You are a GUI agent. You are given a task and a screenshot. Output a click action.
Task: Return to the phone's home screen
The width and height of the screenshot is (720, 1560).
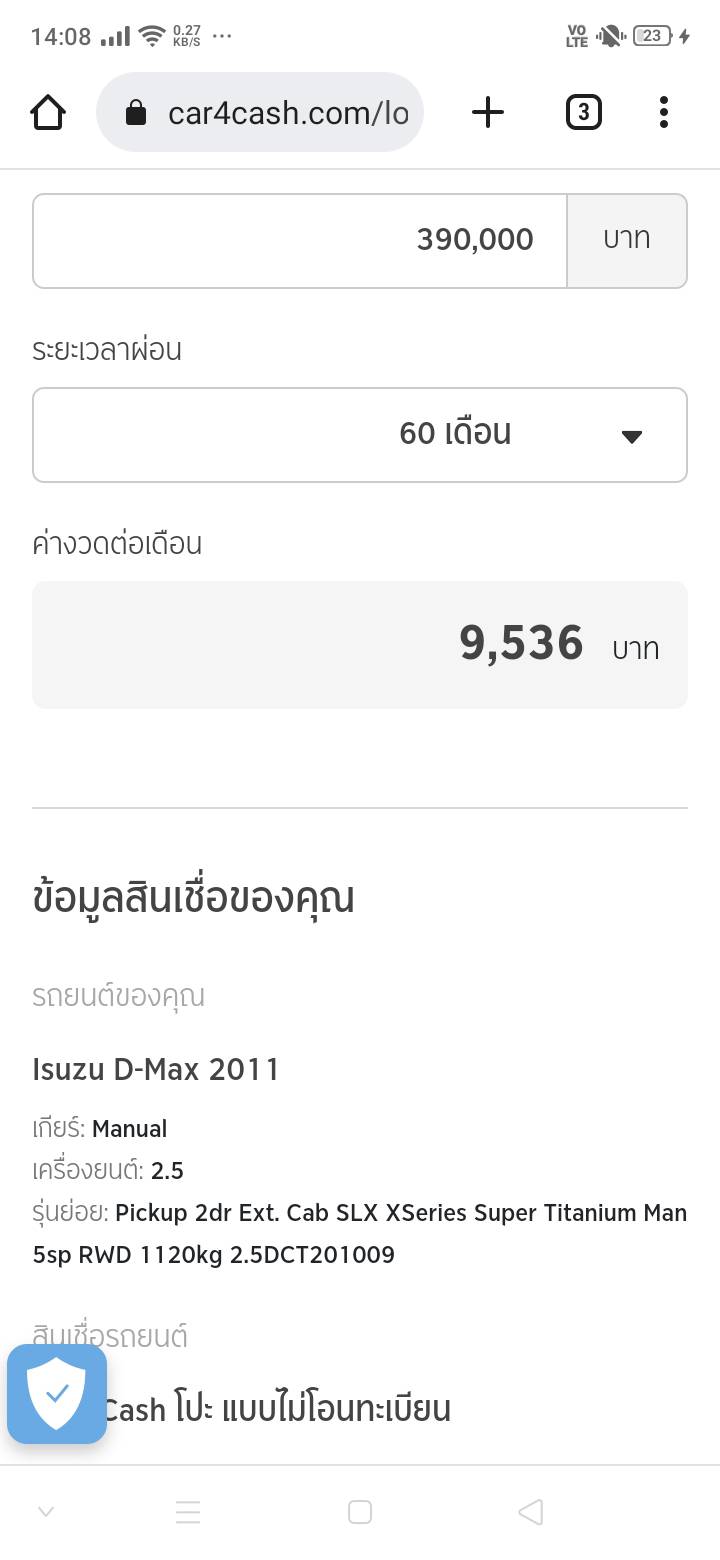(x=360, y=1512)
